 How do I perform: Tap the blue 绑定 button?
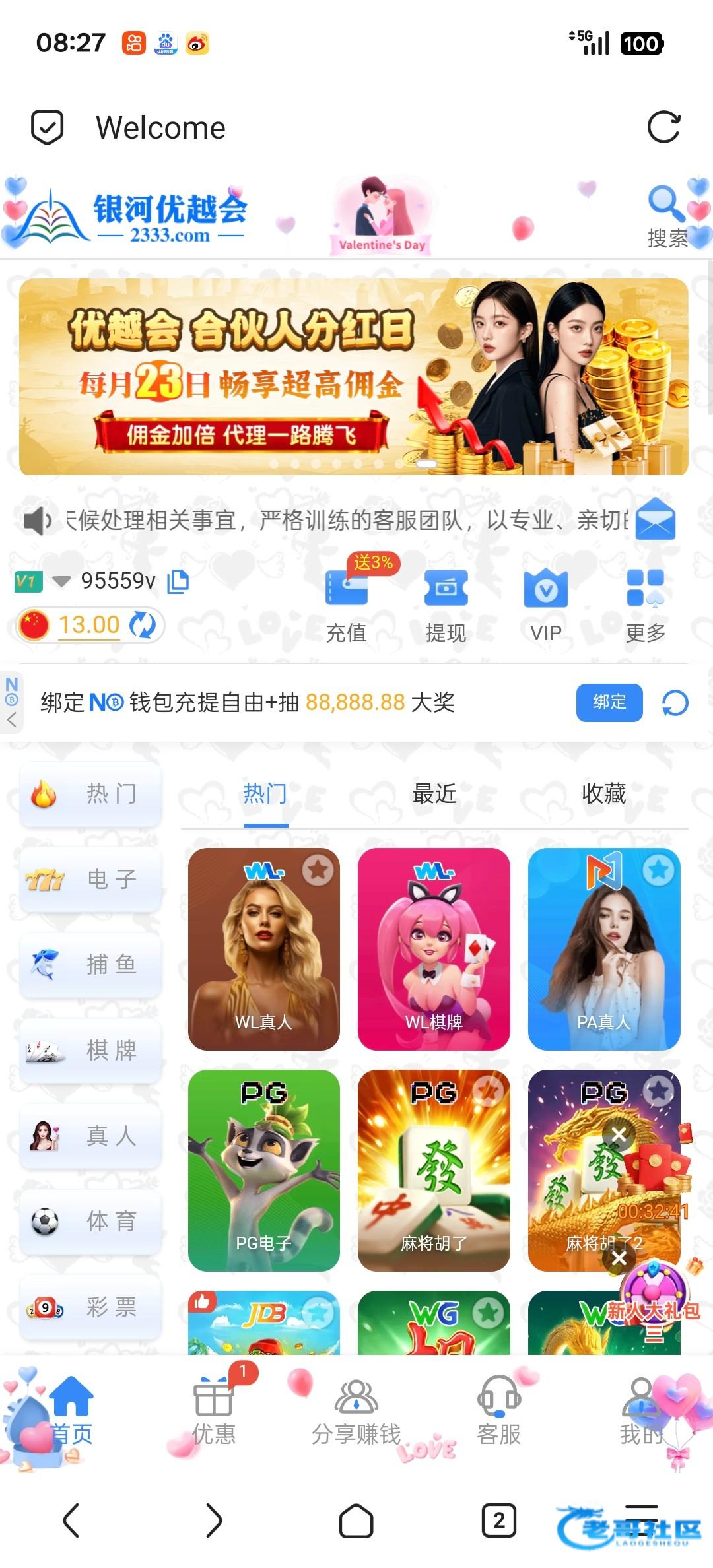point(609,702)
